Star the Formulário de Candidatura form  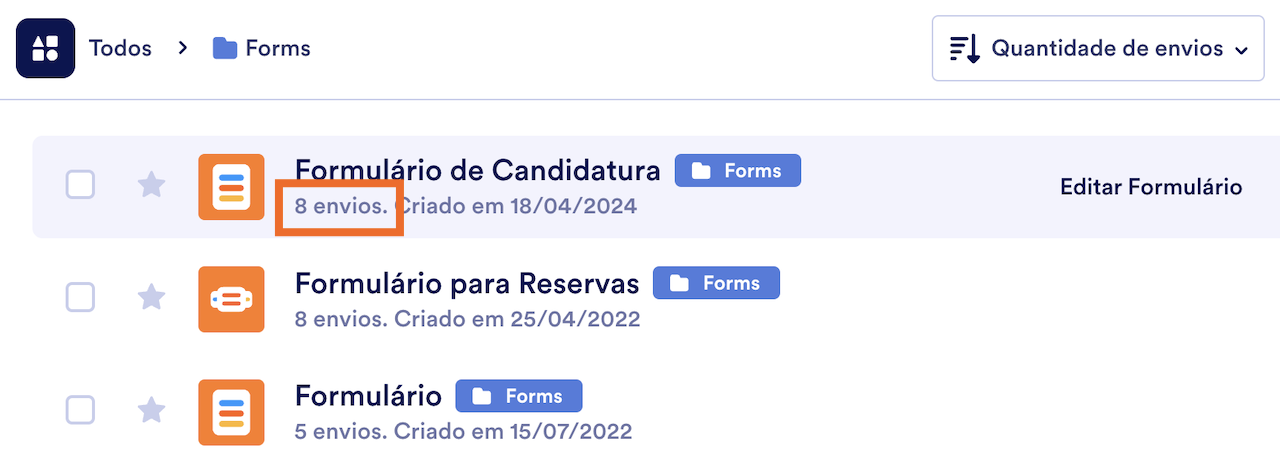(x=151, y=185)
